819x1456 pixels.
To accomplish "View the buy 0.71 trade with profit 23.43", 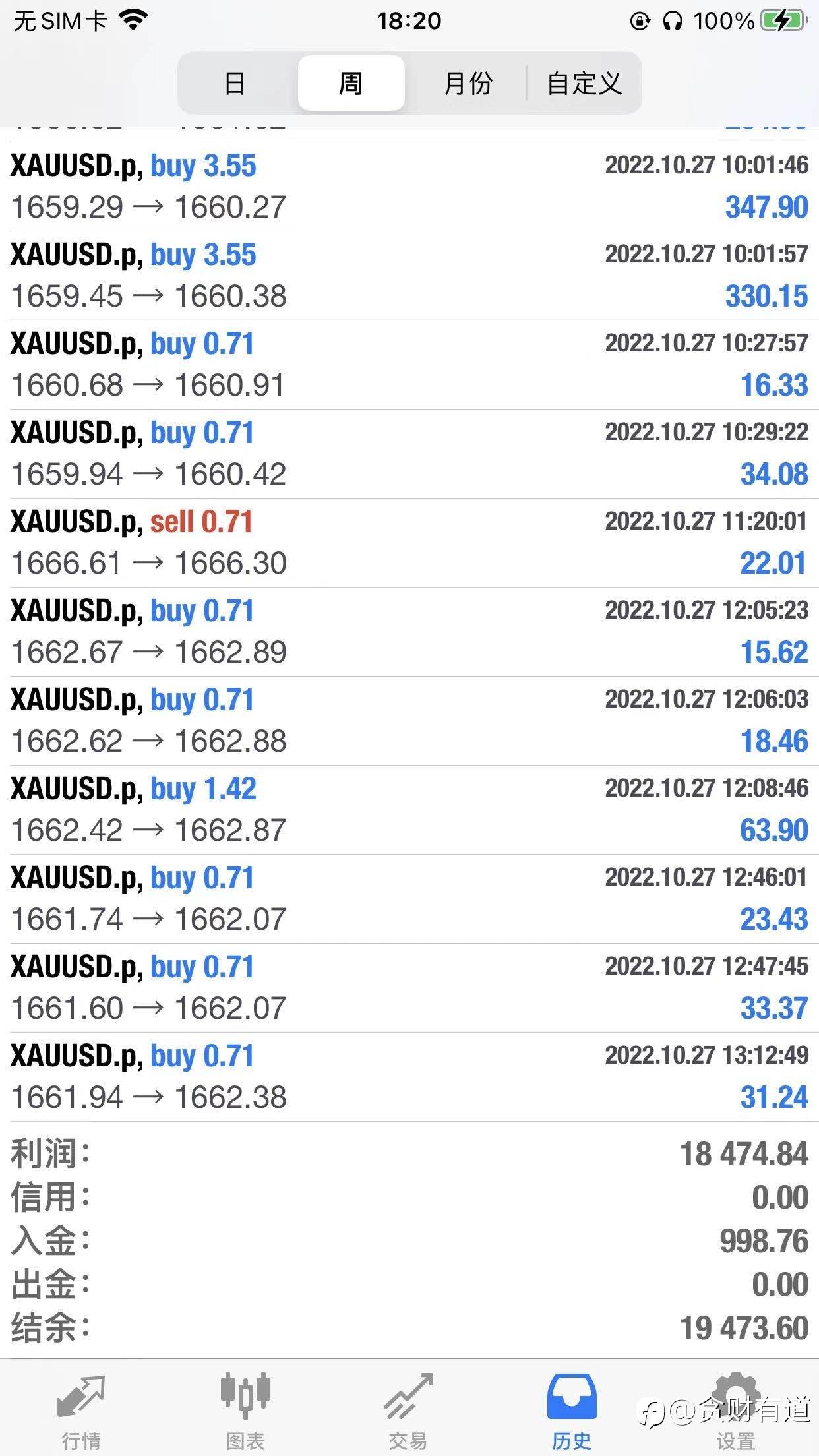I will click(x=409, y=899).
